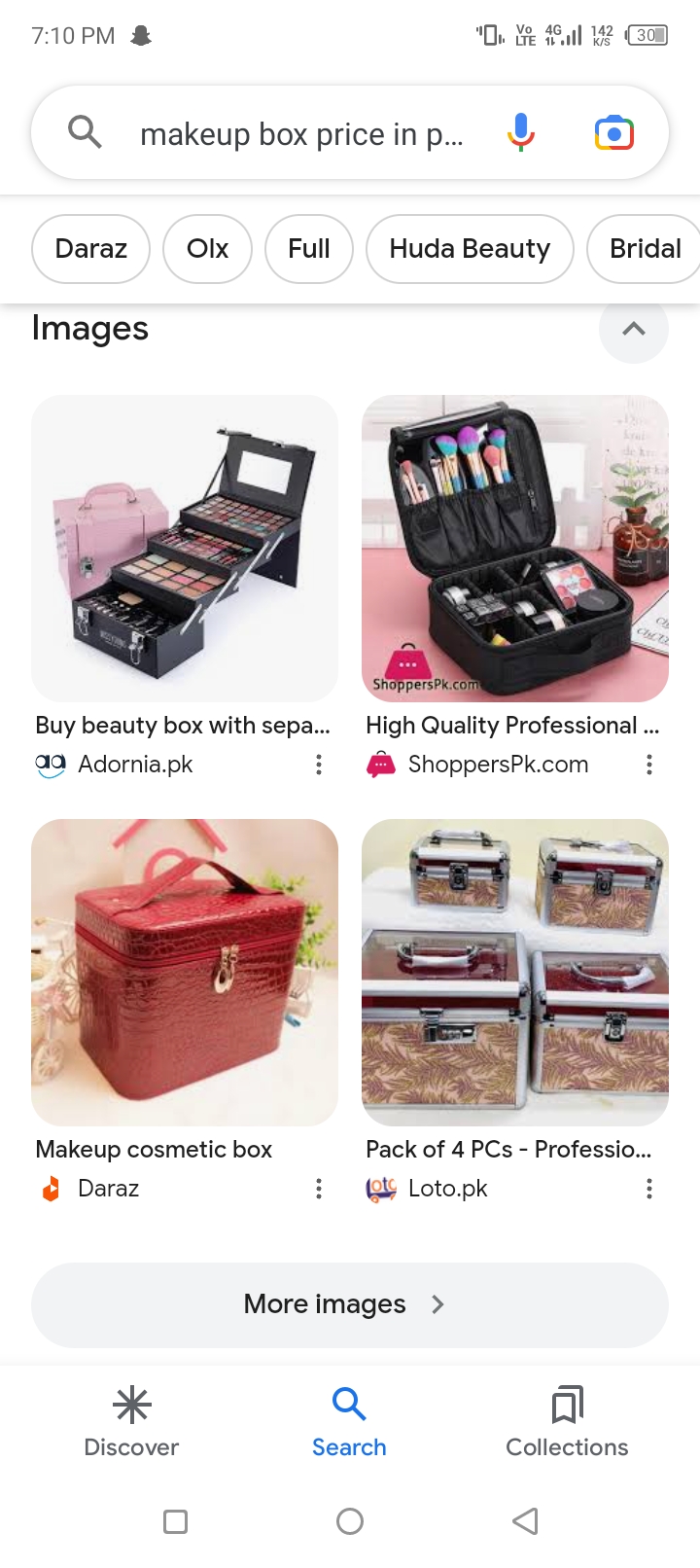Open the Daraz Makeup cosmetic box image
Screen dimensions: 700x1568
point(185,972)
